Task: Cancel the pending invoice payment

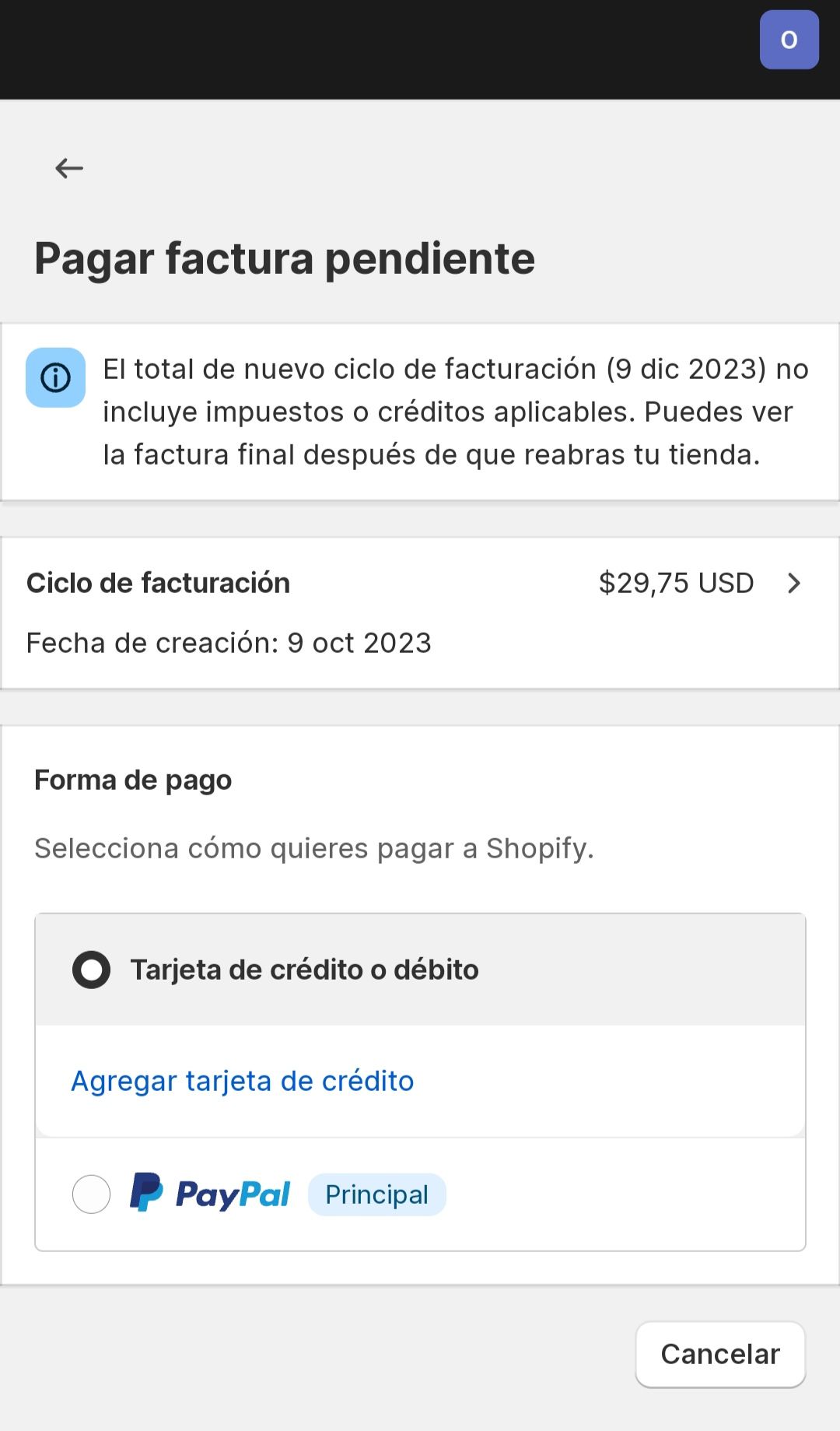Action: [x=719, y=1354]
